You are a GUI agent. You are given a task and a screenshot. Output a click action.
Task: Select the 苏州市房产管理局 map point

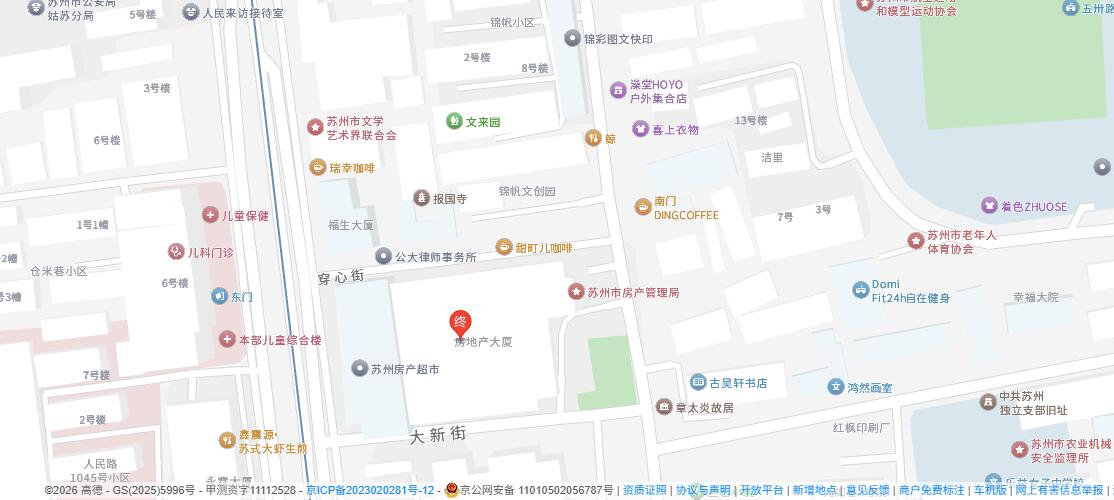tap(576, 291)
